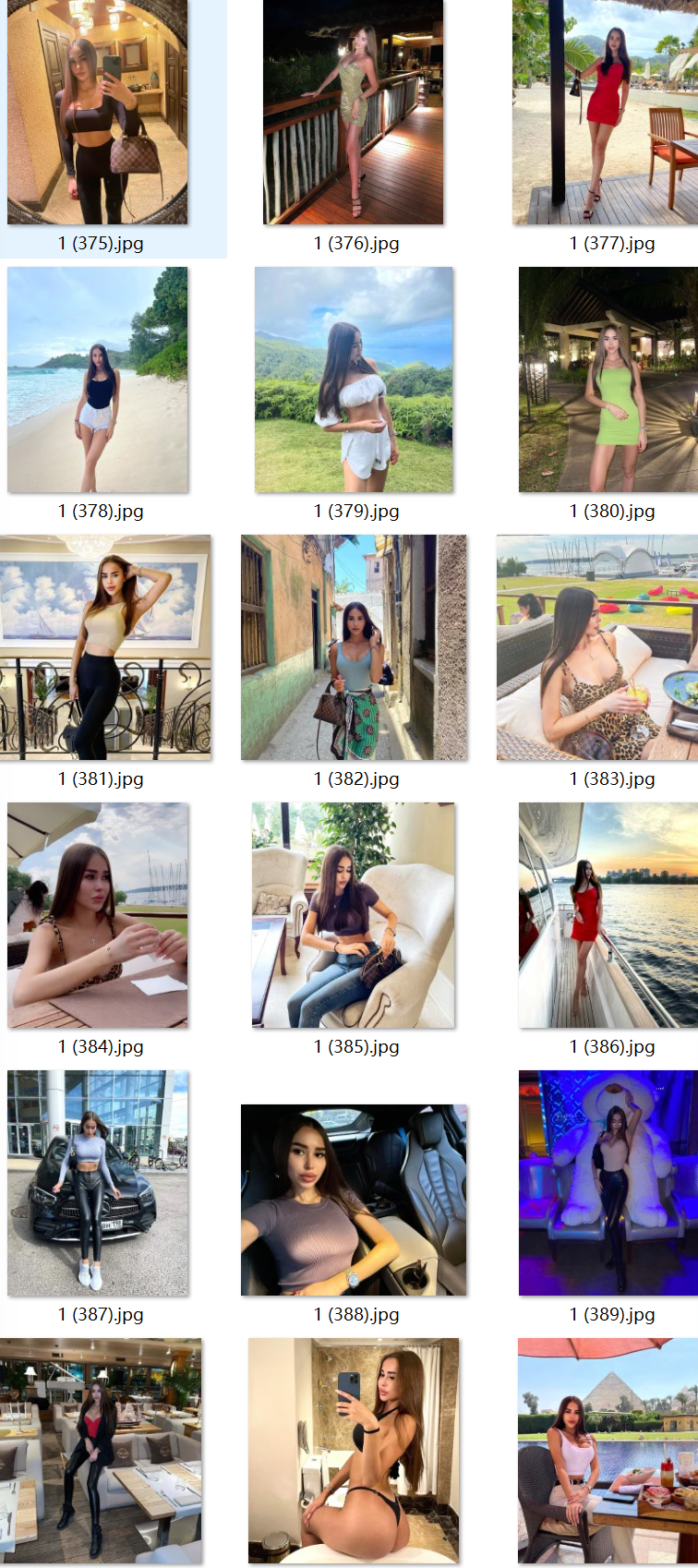This screenshot has width=698, height=1568.
Task: Open file 1 (385).jpg
Action: (x=354, y=915)
